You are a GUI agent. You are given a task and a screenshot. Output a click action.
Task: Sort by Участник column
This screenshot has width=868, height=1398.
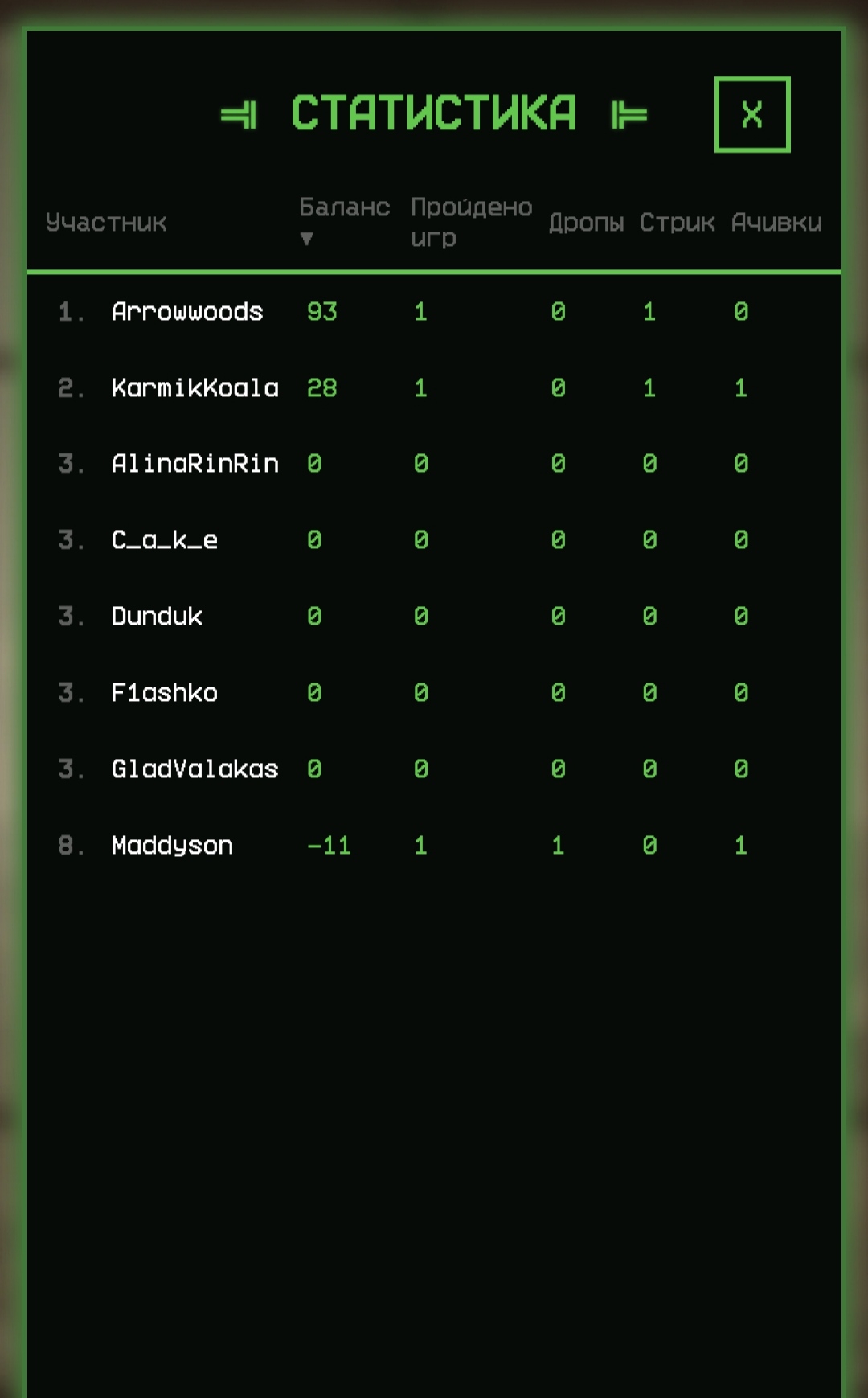[x=106, y=223]
